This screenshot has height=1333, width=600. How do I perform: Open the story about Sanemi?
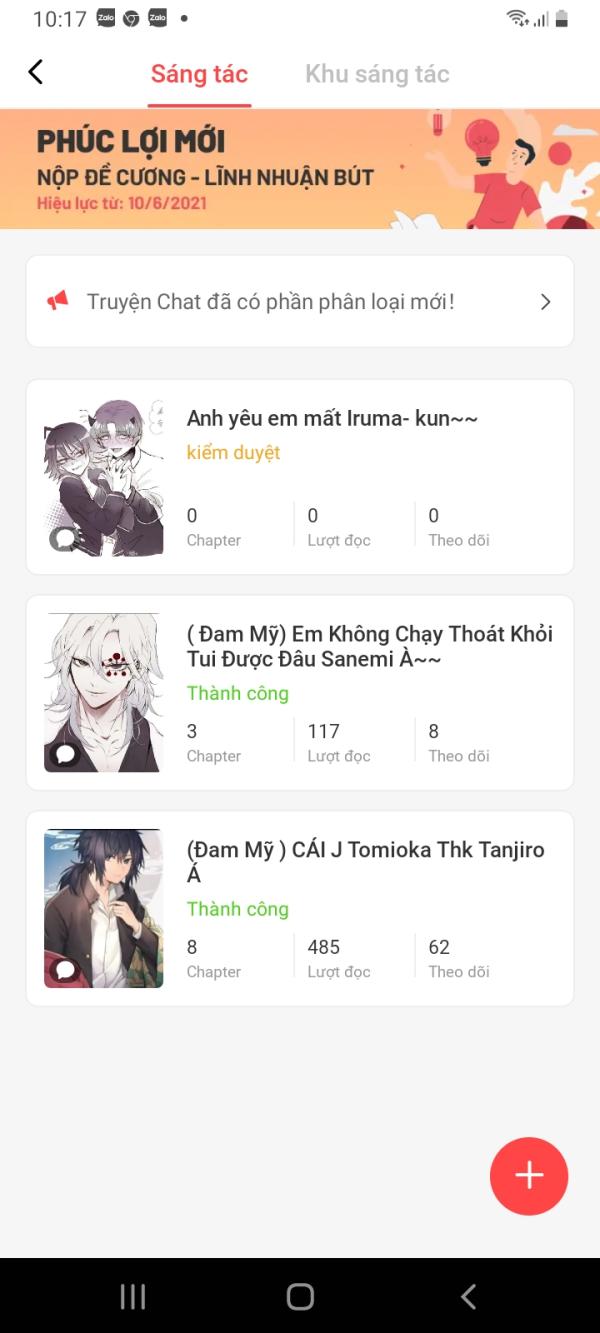[300, 693]
